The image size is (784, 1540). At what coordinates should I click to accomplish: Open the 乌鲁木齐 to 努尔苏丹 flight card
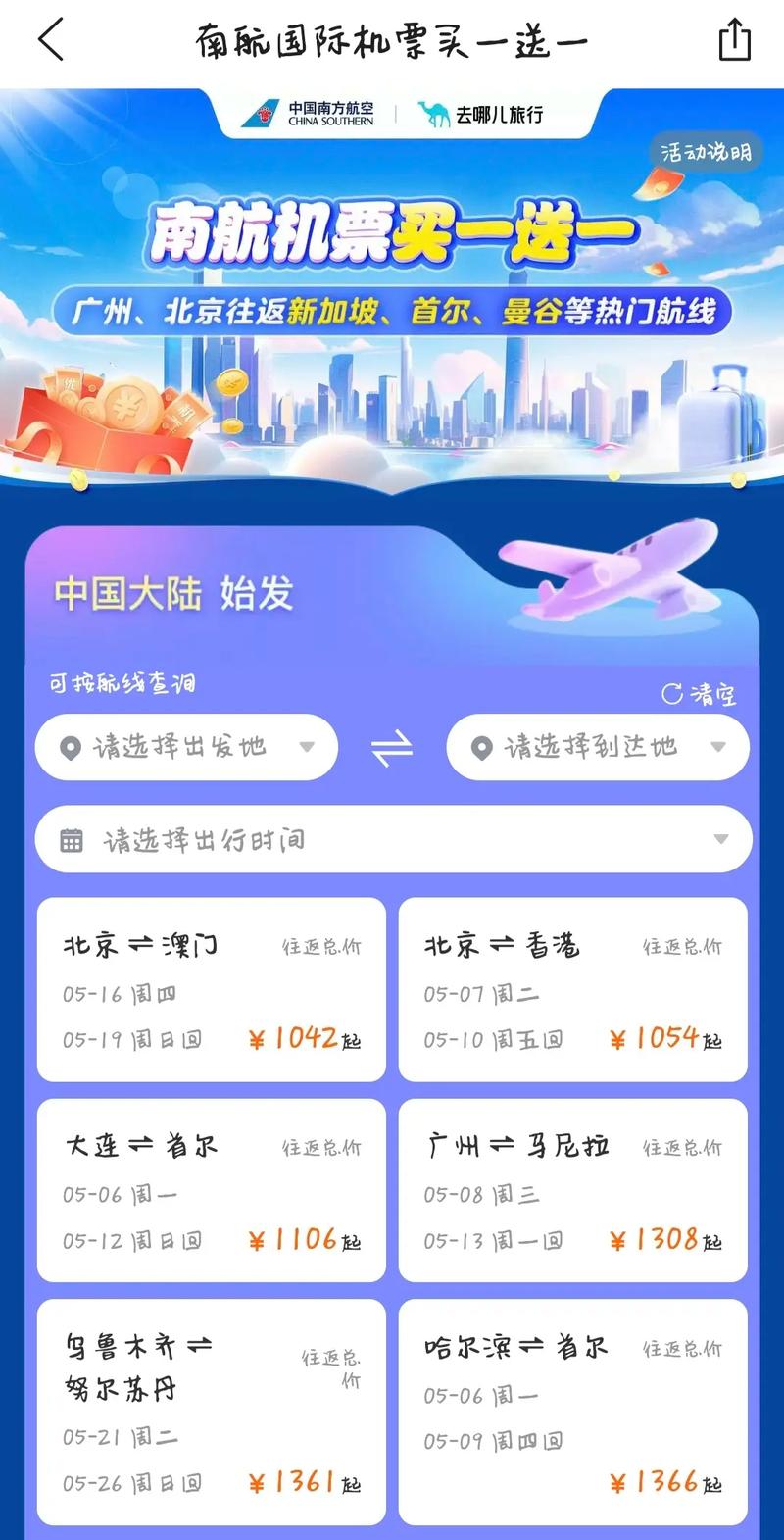point(212,1412)
